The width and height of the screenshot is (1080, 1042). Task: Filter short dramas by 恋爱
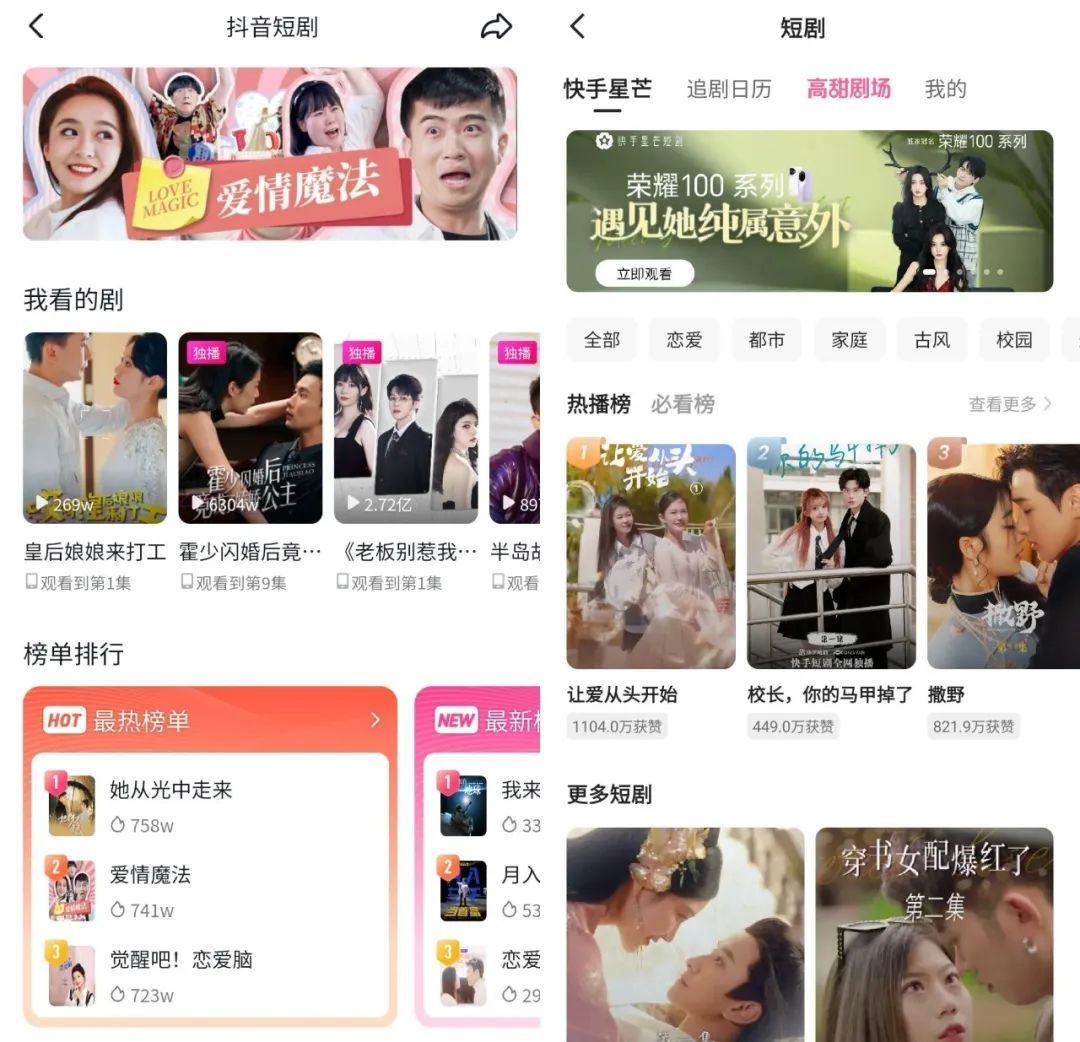[684, 340]
